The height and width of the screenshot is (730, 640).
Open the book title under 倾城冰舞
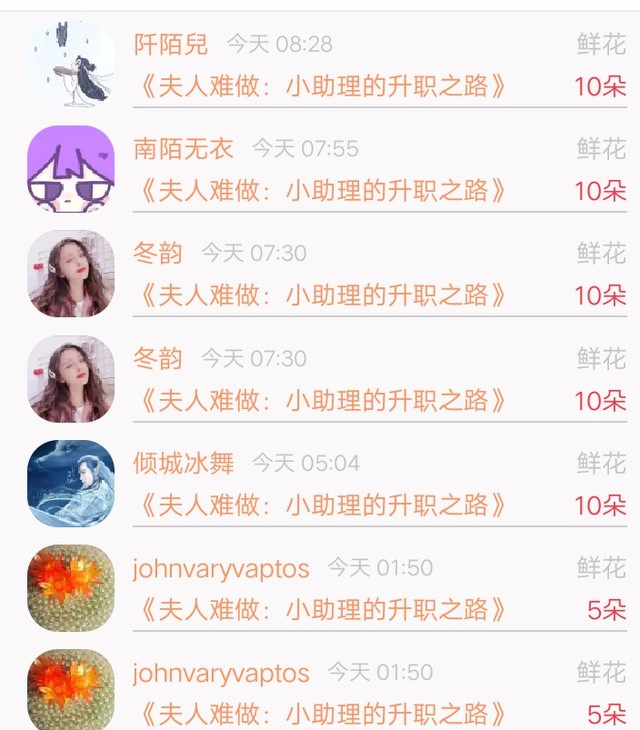[320, 505]
